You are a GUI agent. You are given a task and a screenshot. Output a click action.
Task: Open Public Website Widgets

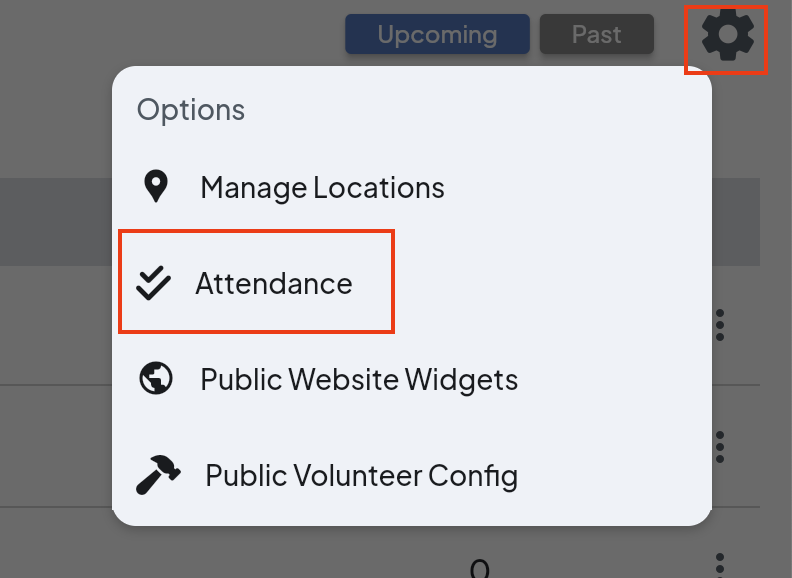(x=358, y=379)
